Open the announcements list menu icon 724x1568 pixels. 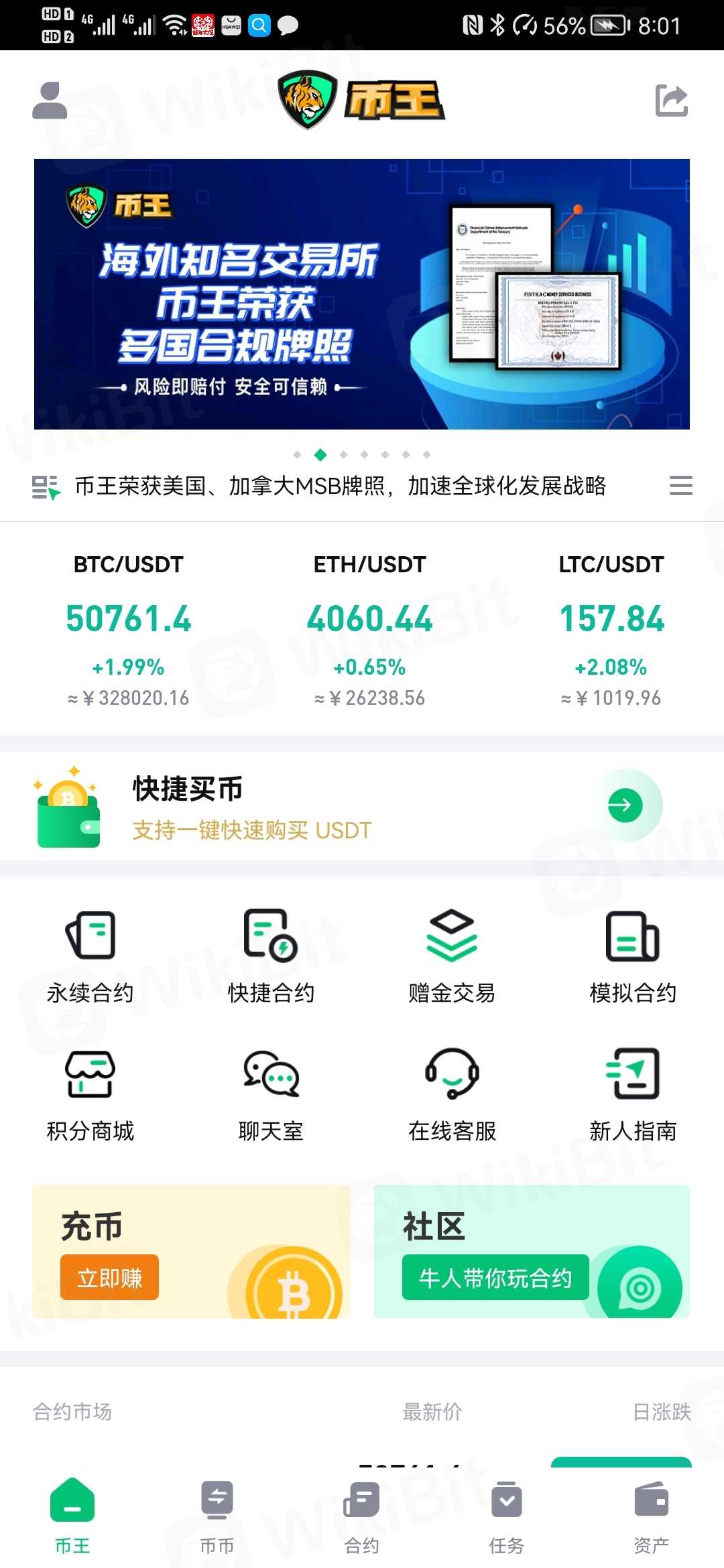(x=680, y=485)
